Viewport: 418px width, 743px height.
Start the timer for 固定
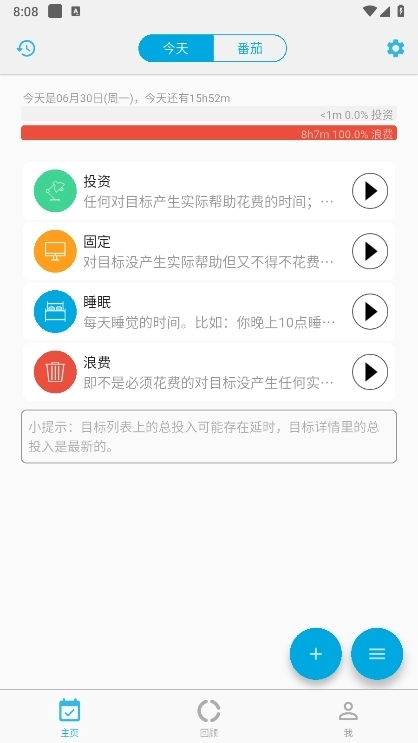[370, 251]
